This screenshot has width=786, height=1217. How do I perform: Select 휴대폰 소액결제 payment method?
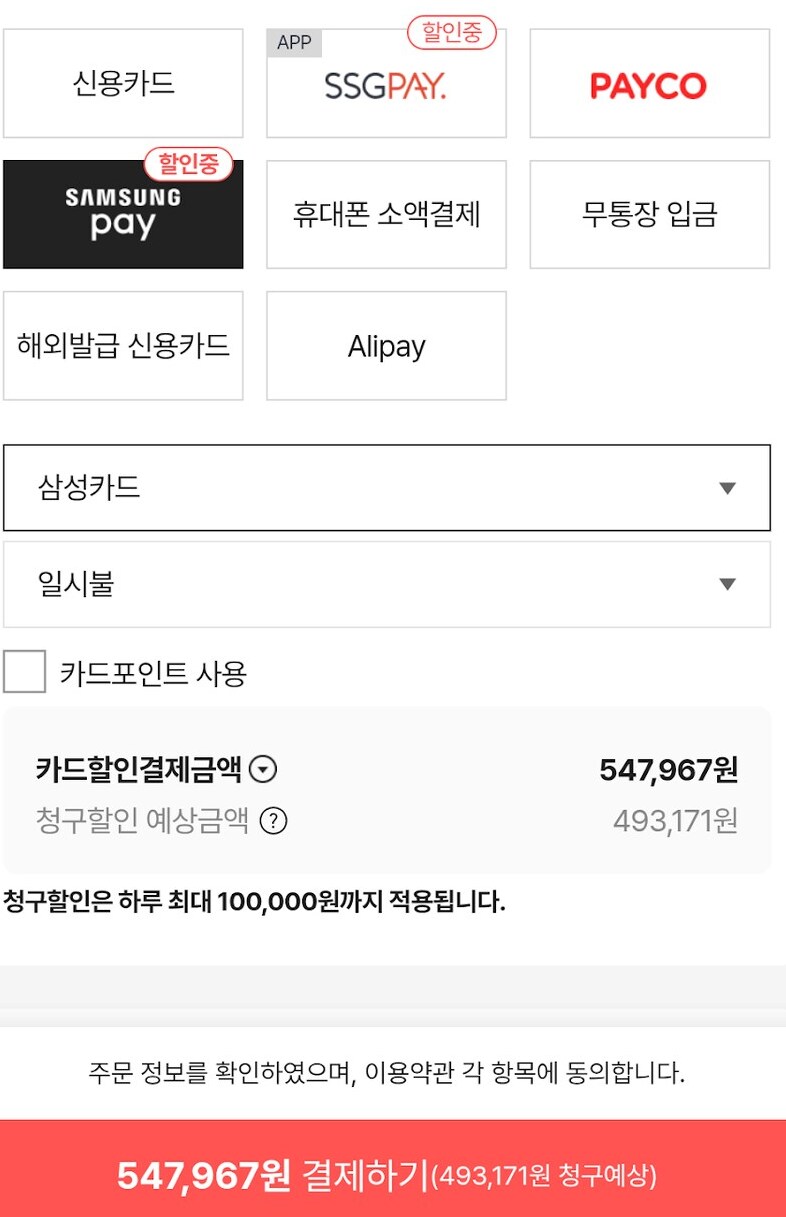[x=386, y=214]
